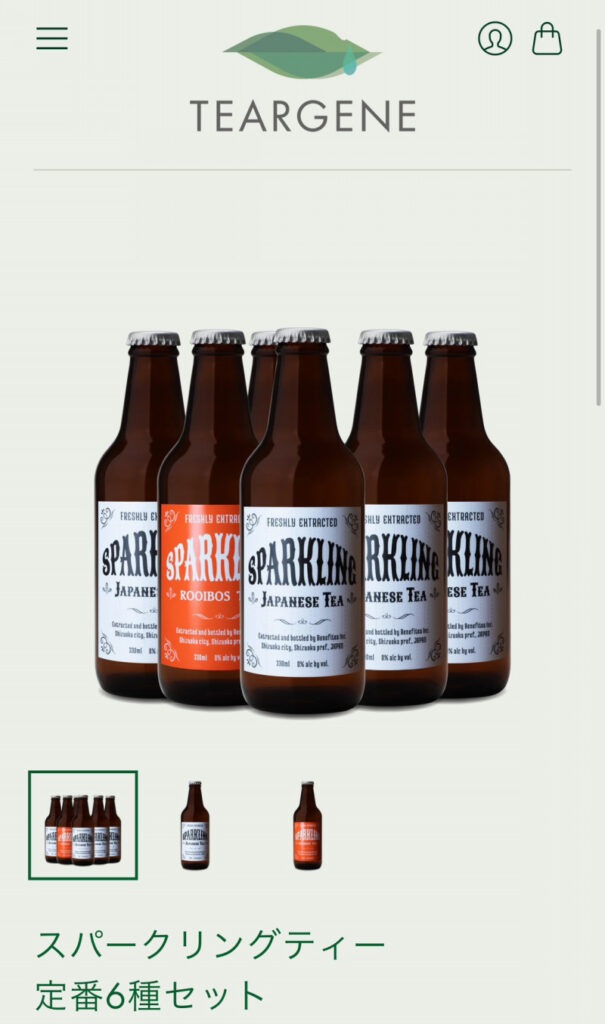Enlarge the main product image
The width and height of the screenshot is (605, 1024).
(x=302, y=520)
